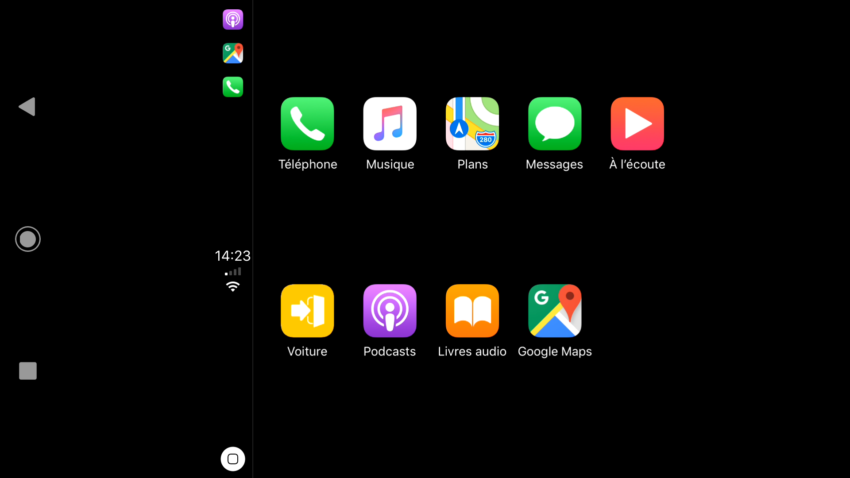Open the recent Podcasts shortcut in sidebar
The height and width of the screenshot is (478, 850).
233,20
